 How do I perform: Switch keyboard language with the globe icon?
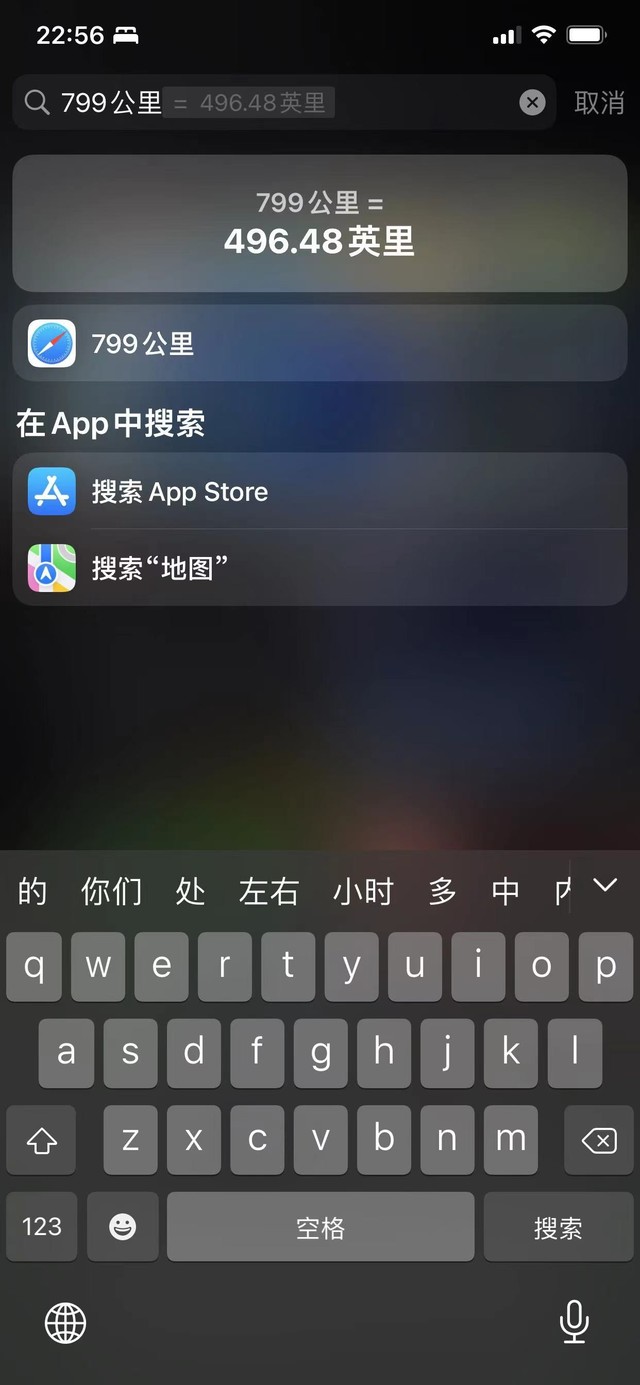[66, 1323]
